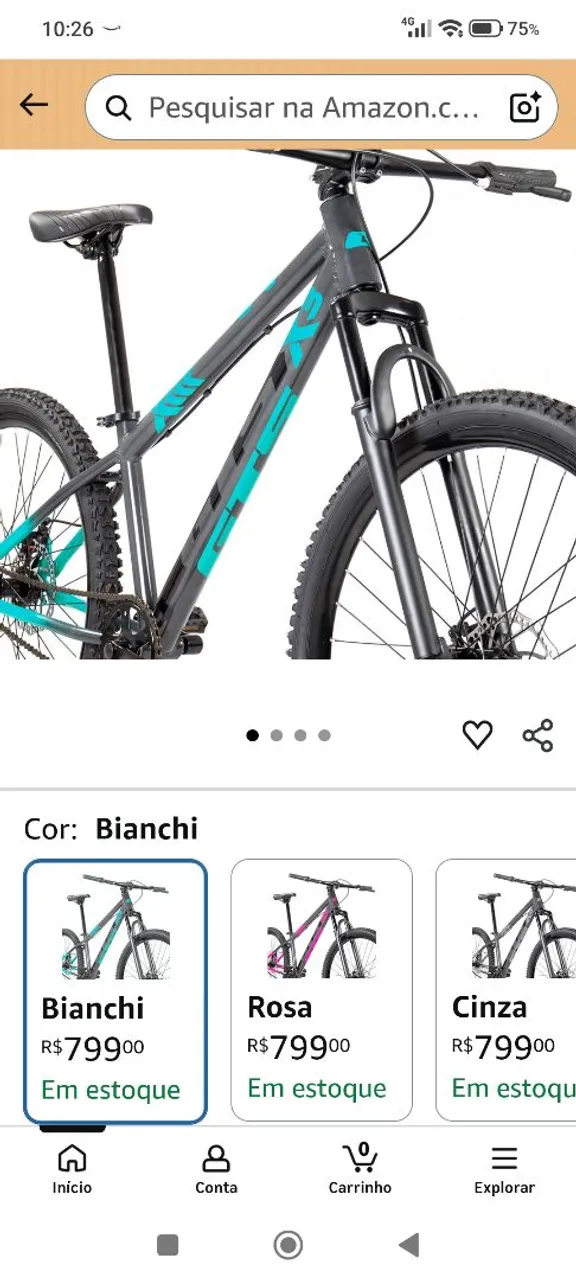
Task: Switch to the Conta tab
Action: [216, 1169]
